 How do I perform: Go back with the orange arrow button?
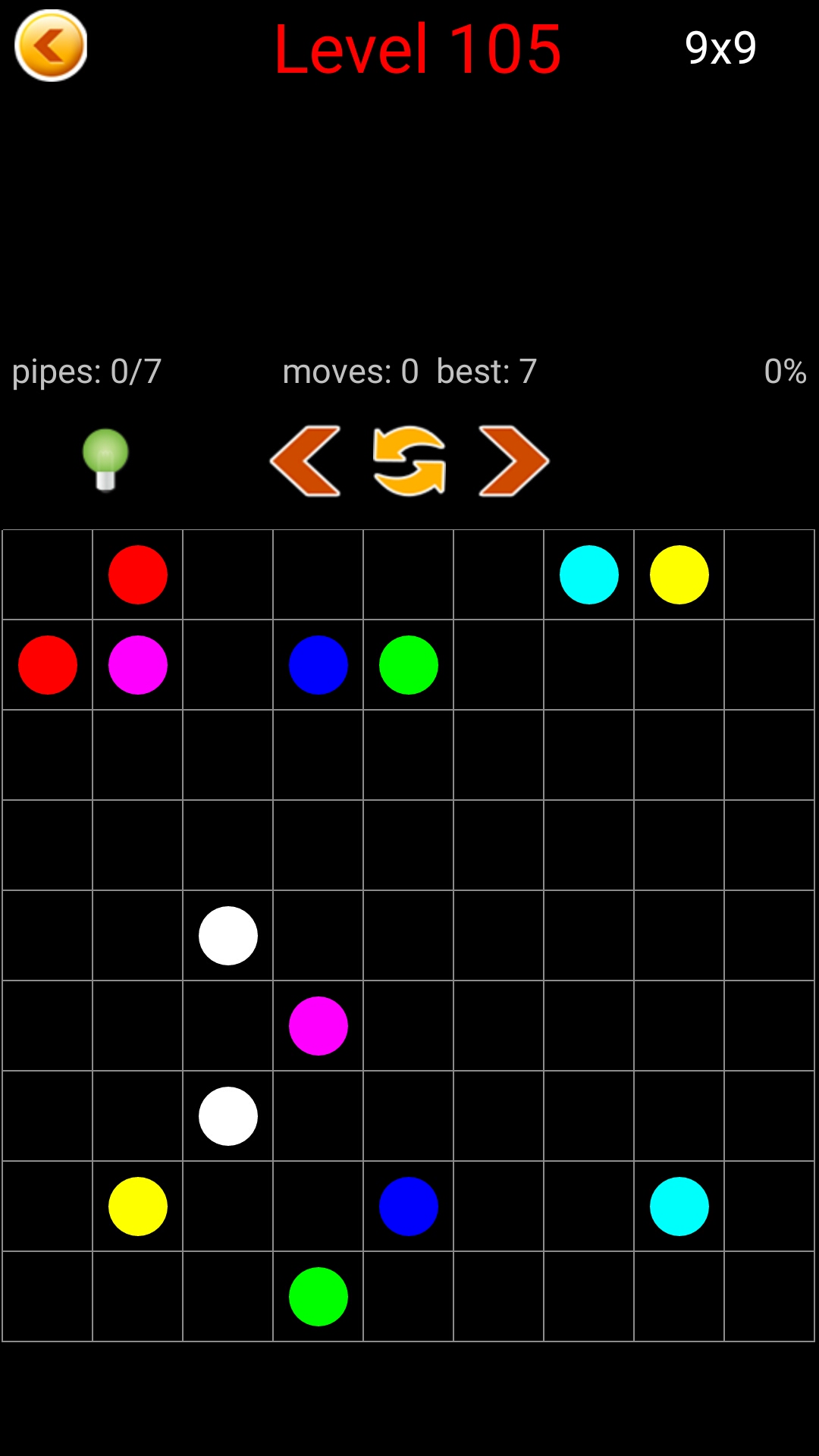pos(51,45)
